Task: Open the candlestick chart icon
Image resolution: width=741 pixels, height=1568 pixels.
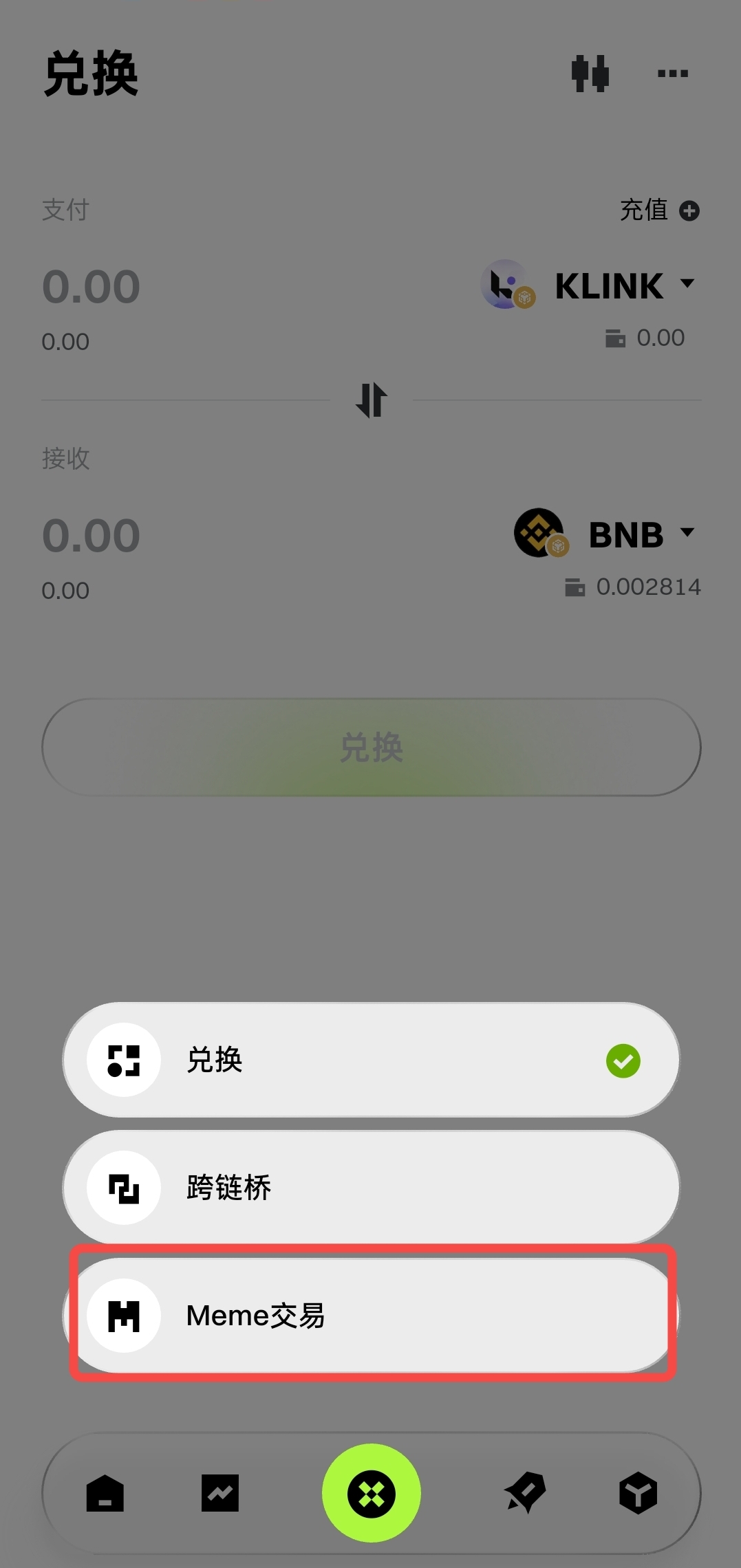Action: tap(590, 74)
